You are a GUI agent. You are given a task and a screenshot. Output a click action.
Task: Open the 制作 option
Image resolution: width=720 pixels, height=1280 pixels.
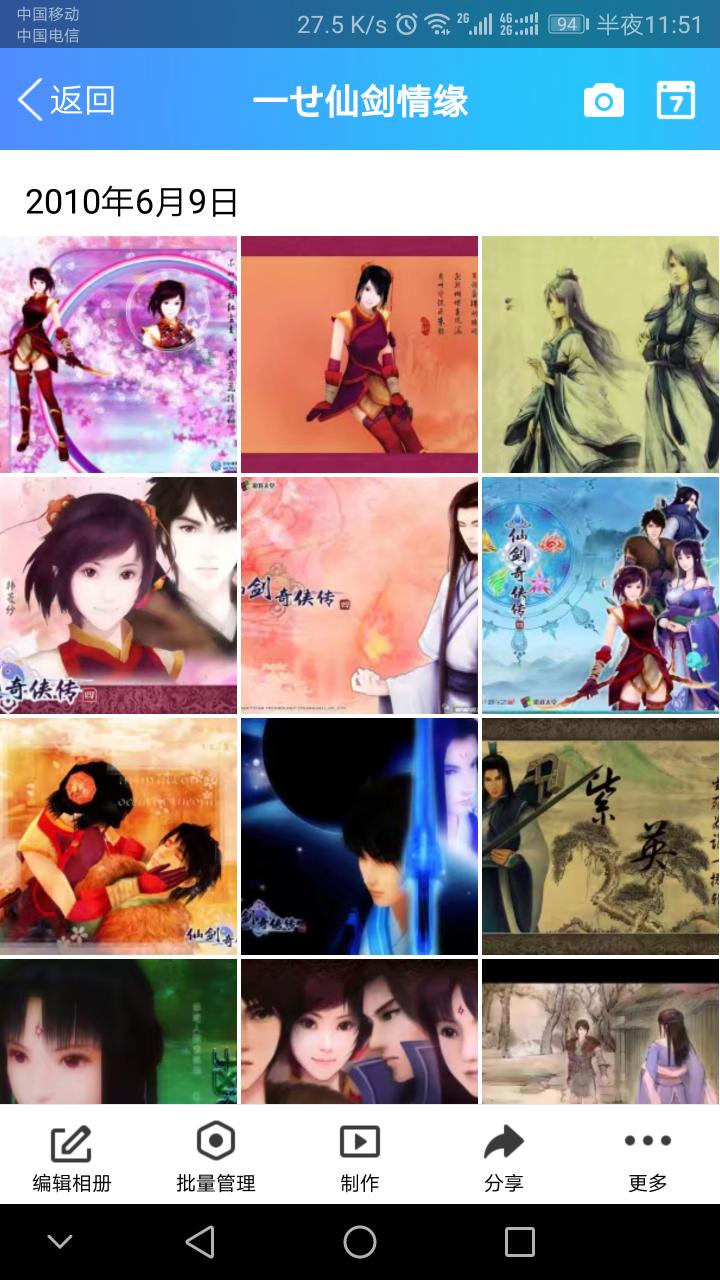pyautogui.click(x=360, y=1157)
